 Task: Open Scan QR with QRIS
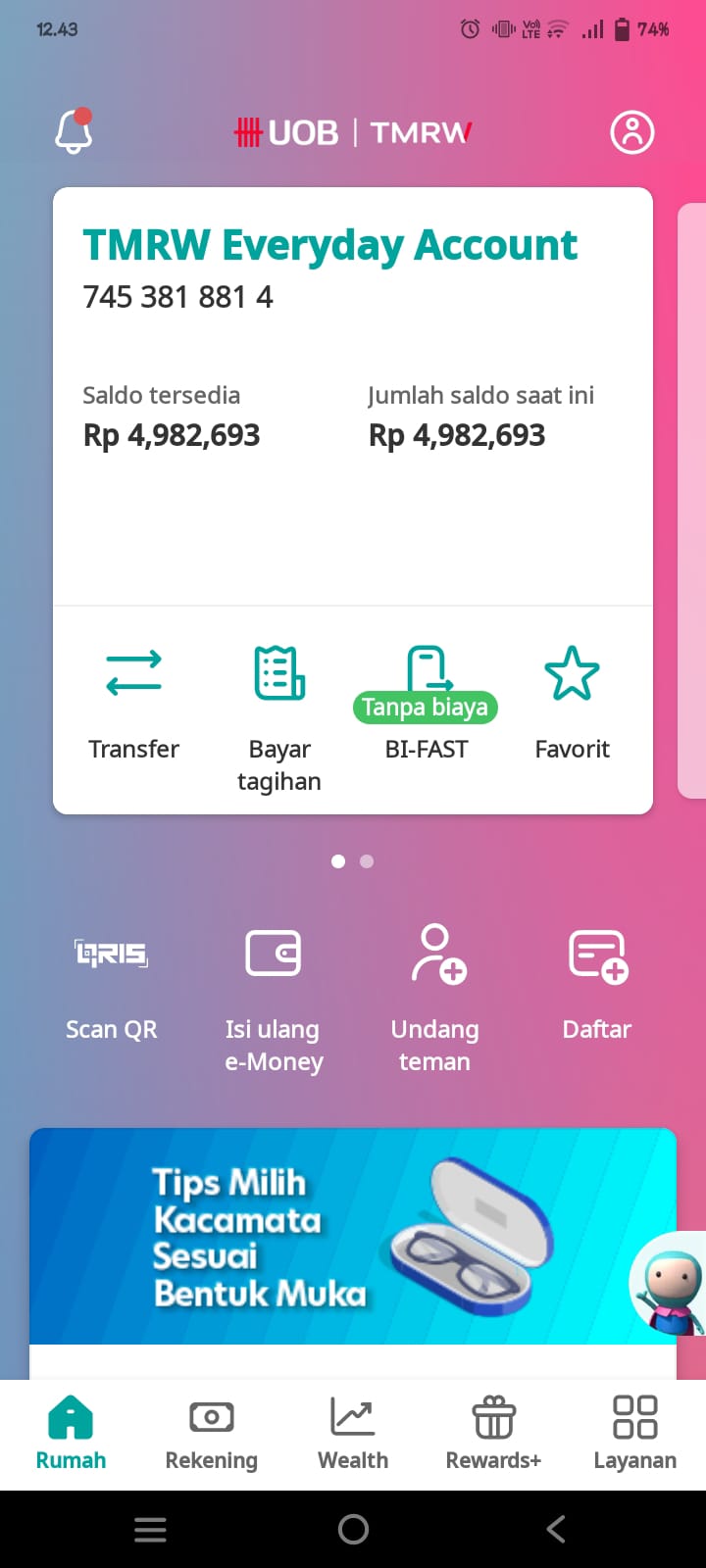pyautogui.click(x=111, y=985)
